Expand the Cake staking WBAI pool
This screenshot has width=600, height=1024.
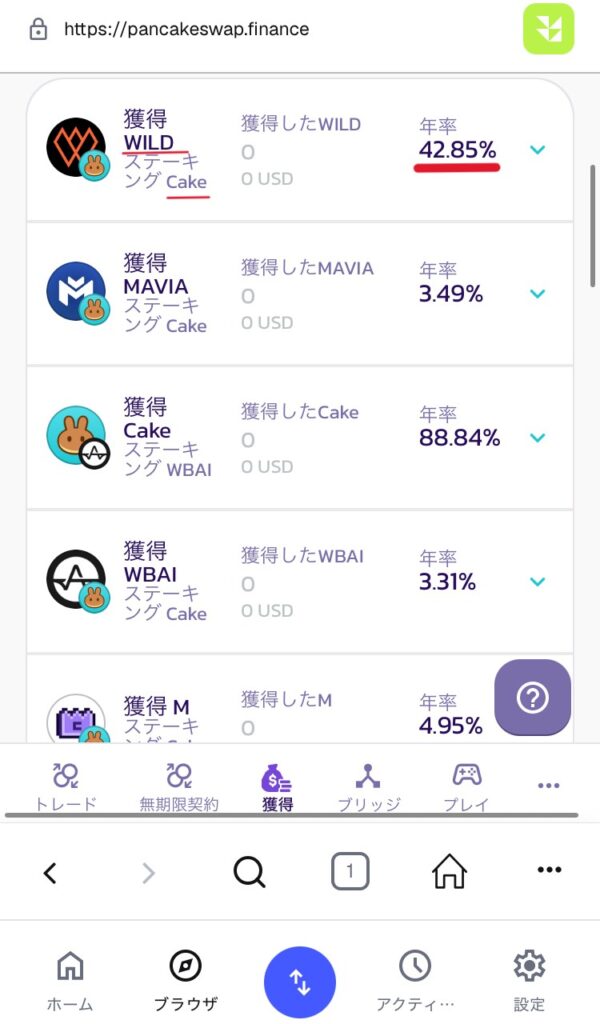tap(537, 438)
